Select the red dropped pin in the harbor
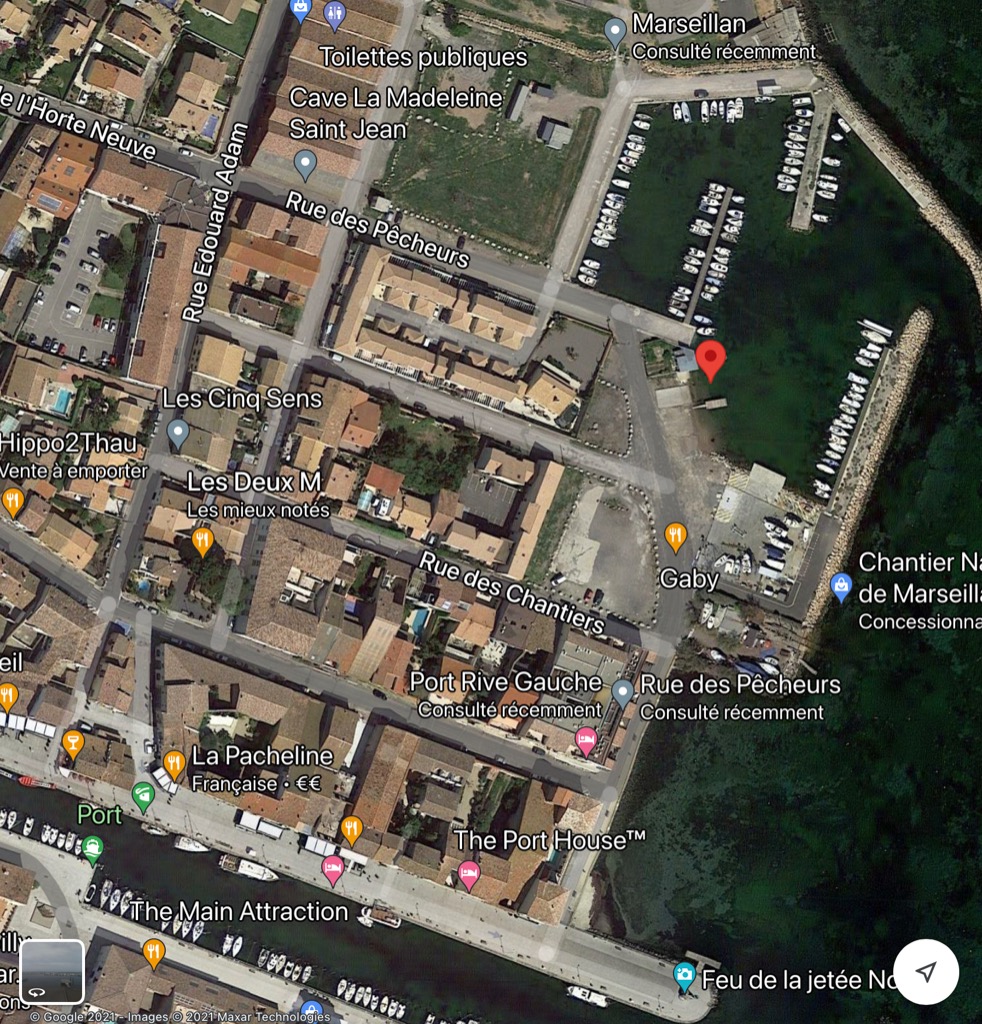 click(x=710, y=359)
